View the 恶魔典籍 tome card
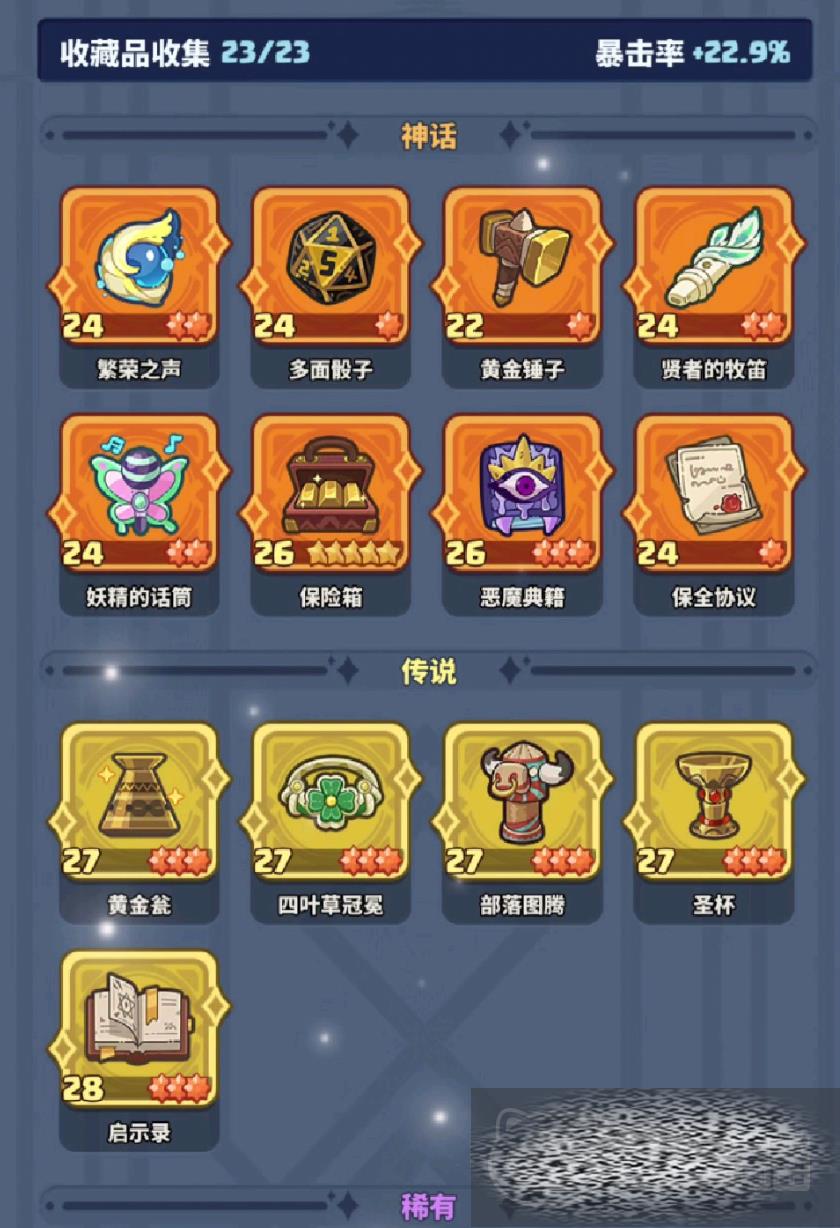Image resolution: width=840 pixels, height=1228 pixels. tap(523, 494)
